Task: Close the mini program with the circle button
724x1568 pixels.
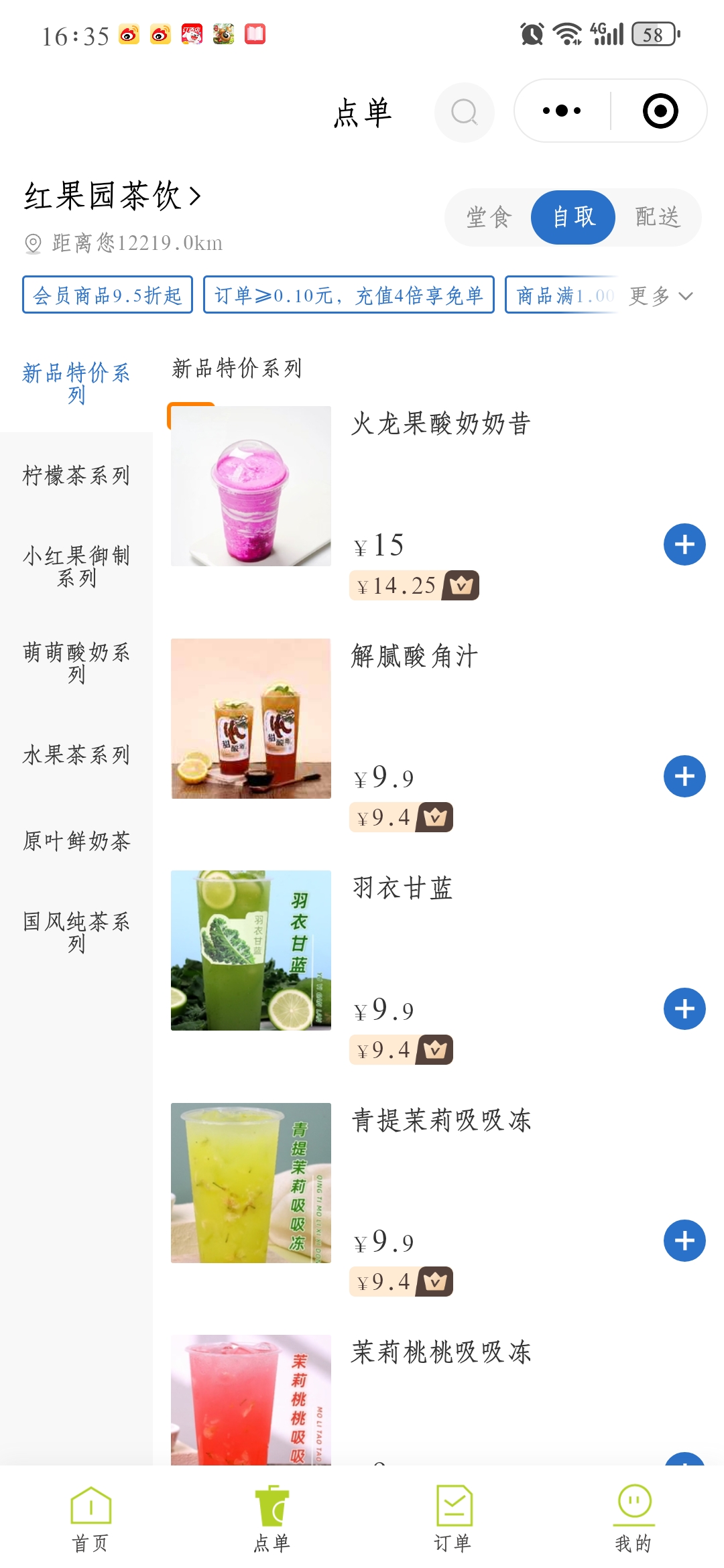Action: 660,111
